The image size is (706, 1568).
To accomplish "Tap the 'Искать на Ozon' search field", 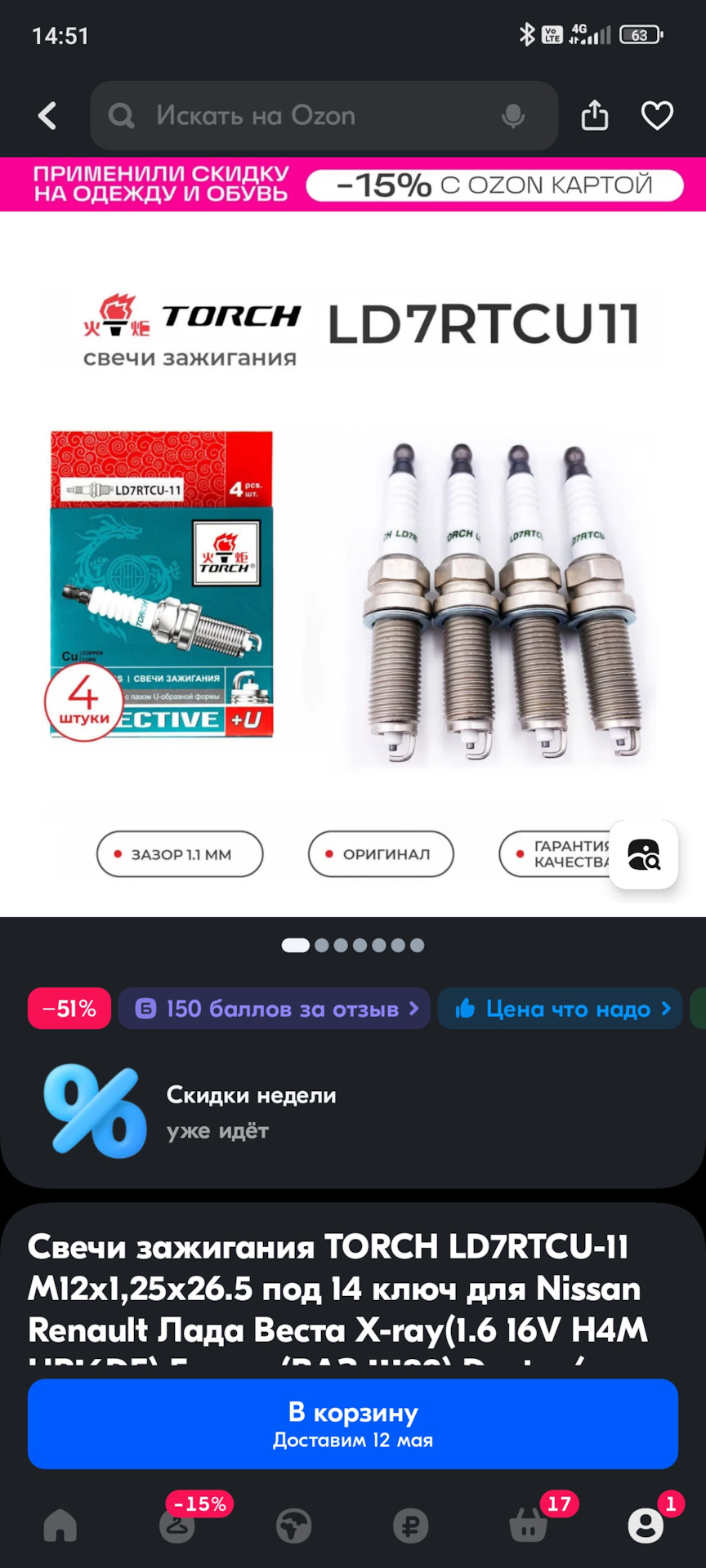I will [311, 116].
